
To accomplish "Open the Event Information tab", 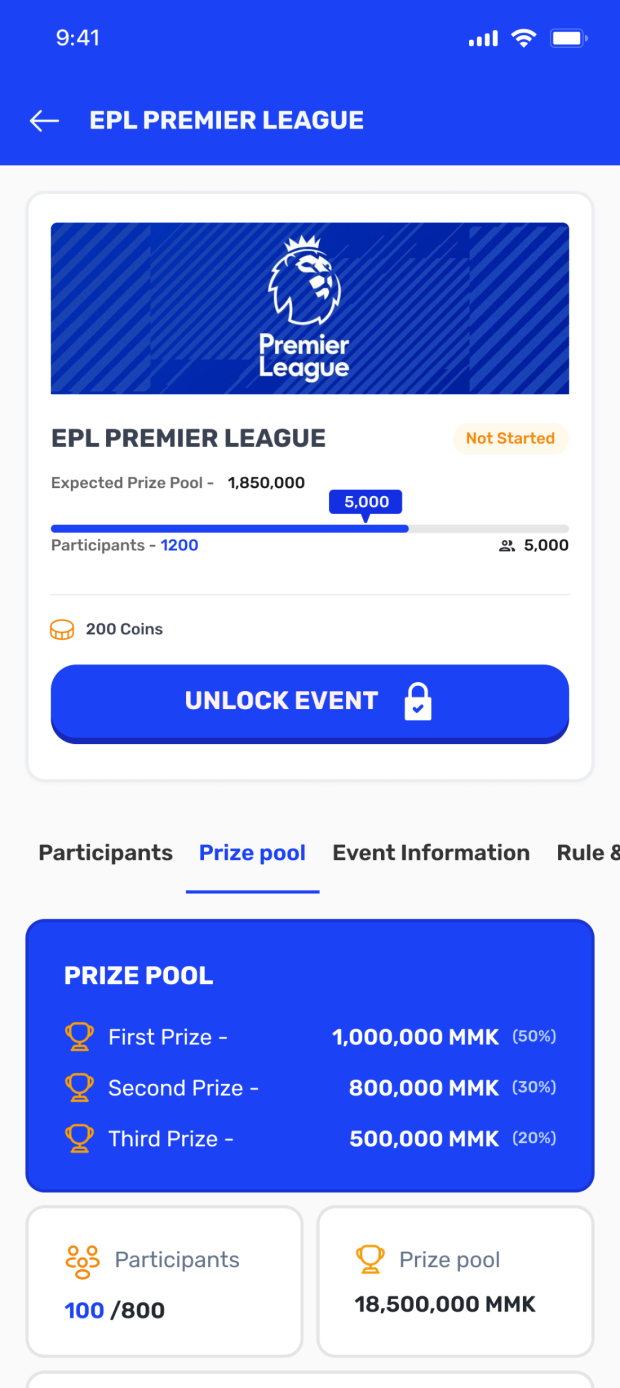I will 431,853.
